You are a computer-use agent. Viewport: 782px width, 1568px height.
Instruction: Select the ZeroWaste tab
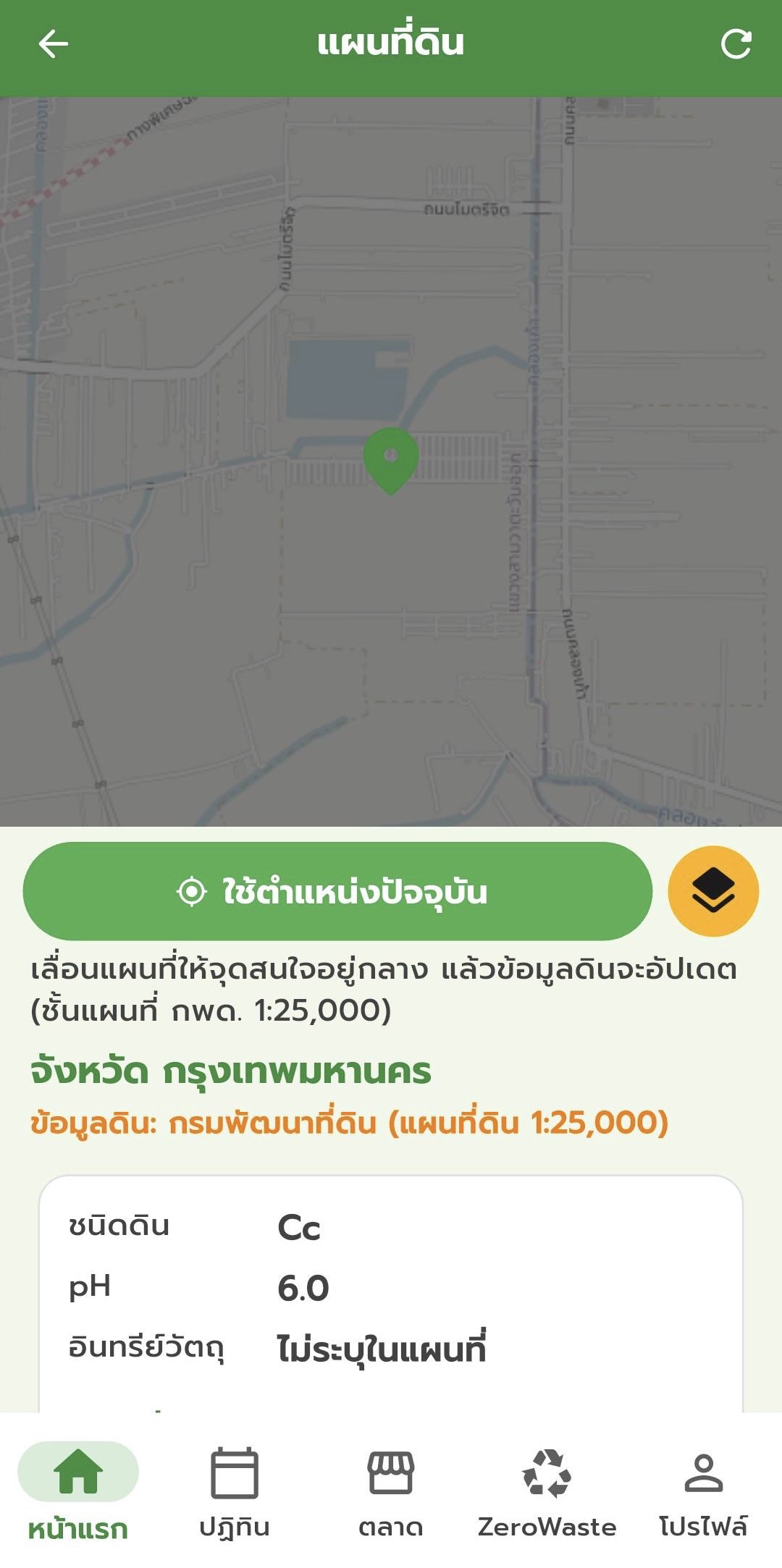pos(547,1491)
